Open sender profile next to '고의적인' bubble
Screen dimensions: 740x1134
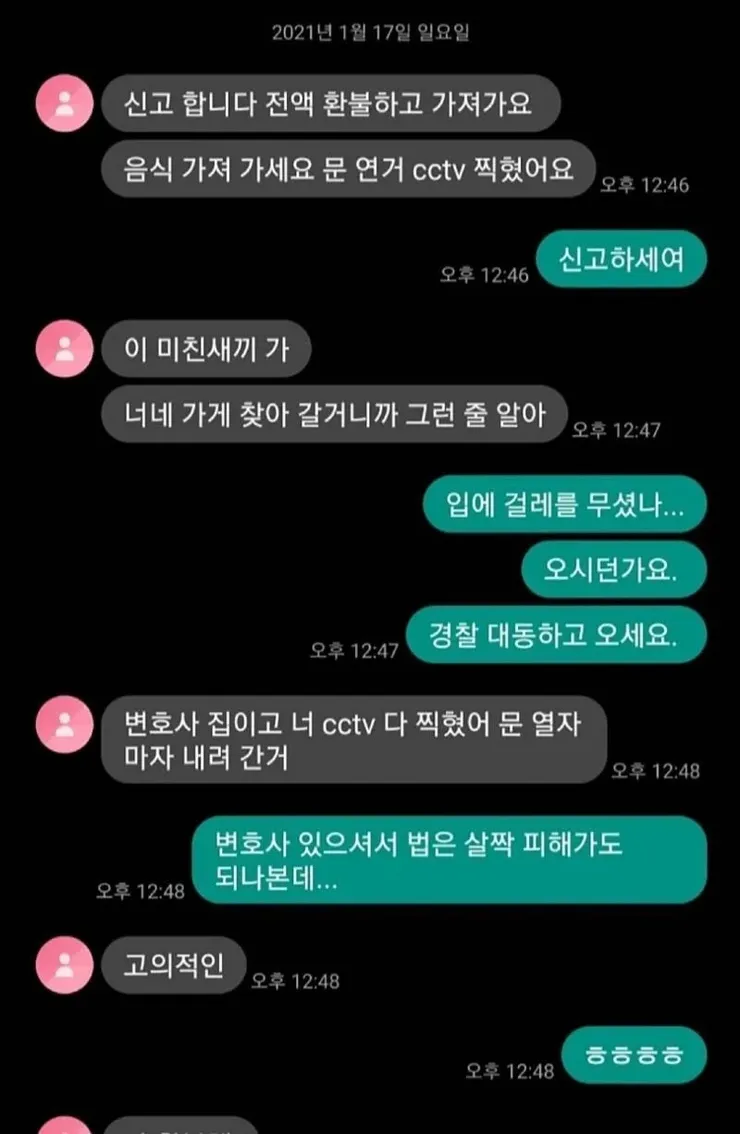(65, 966)
